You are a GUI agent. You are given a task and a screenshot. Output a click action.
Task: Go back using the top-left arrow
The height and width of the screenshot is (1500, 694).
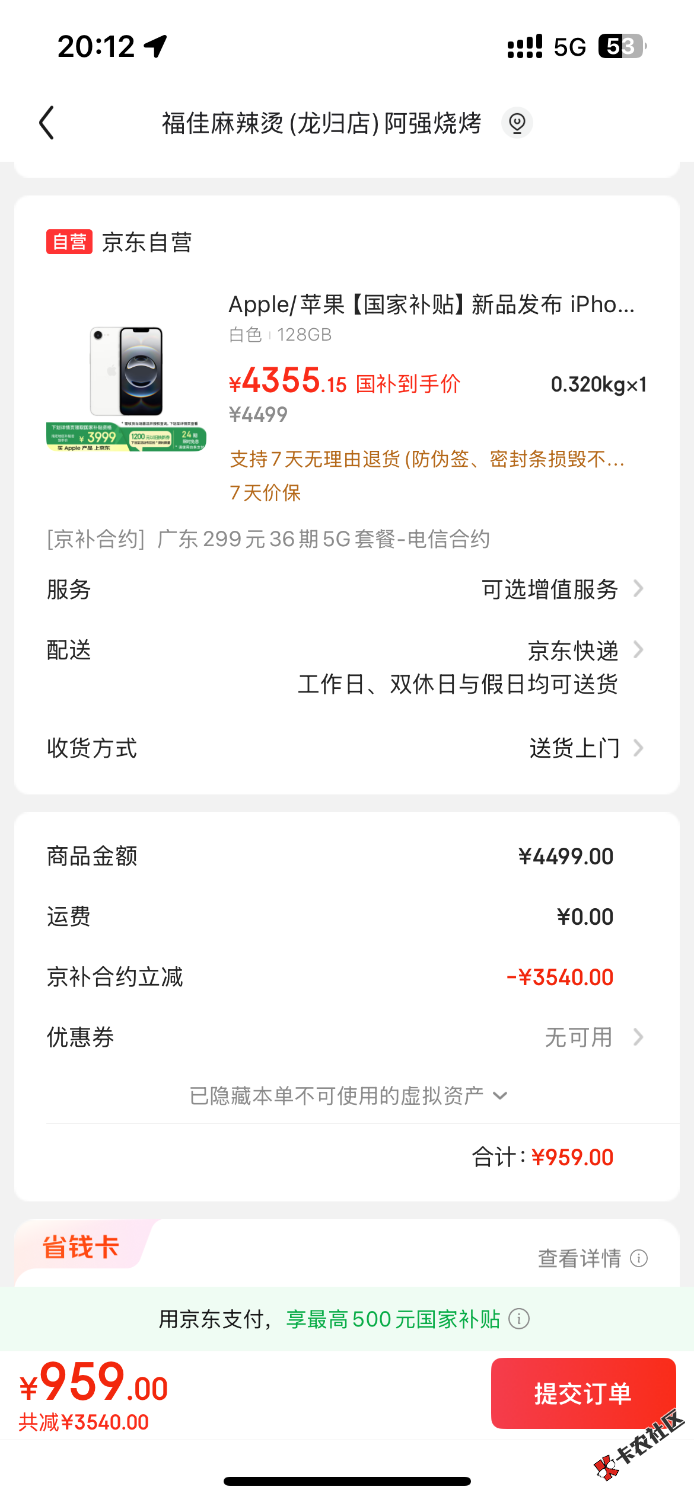[x=46, y=123]
